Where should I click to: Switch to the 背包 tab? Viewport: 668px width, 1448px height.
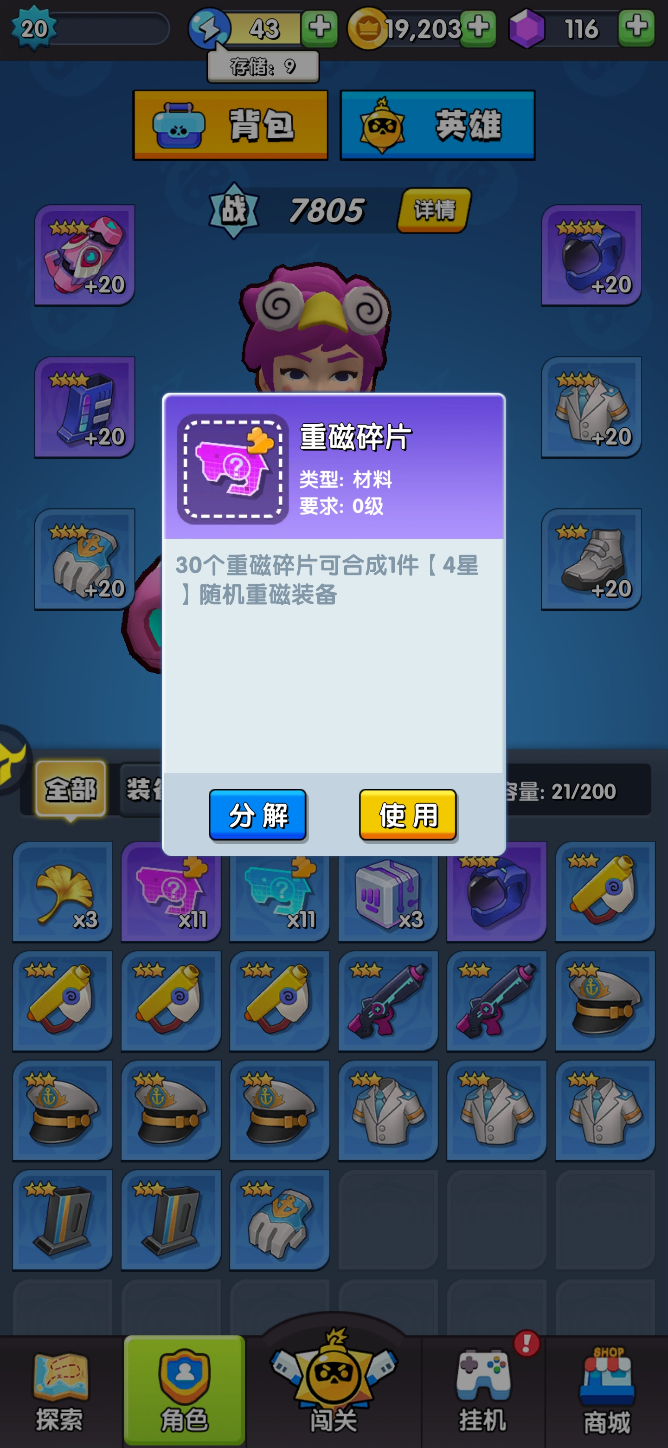[x=230, y=126]
